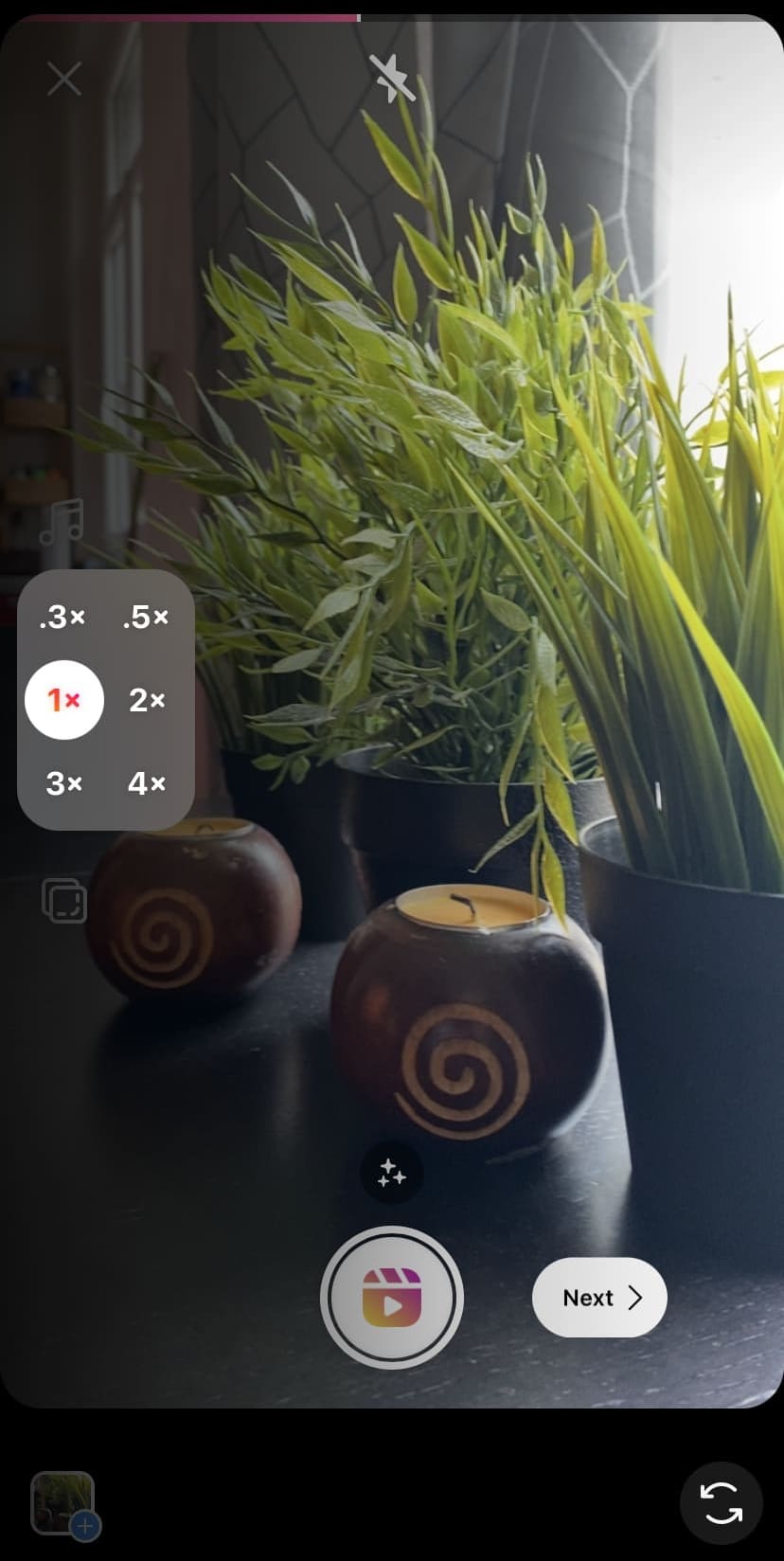Screen dimensions: 784x1561
Task: Flip between front and rear camera
Action: point(722,1503)
